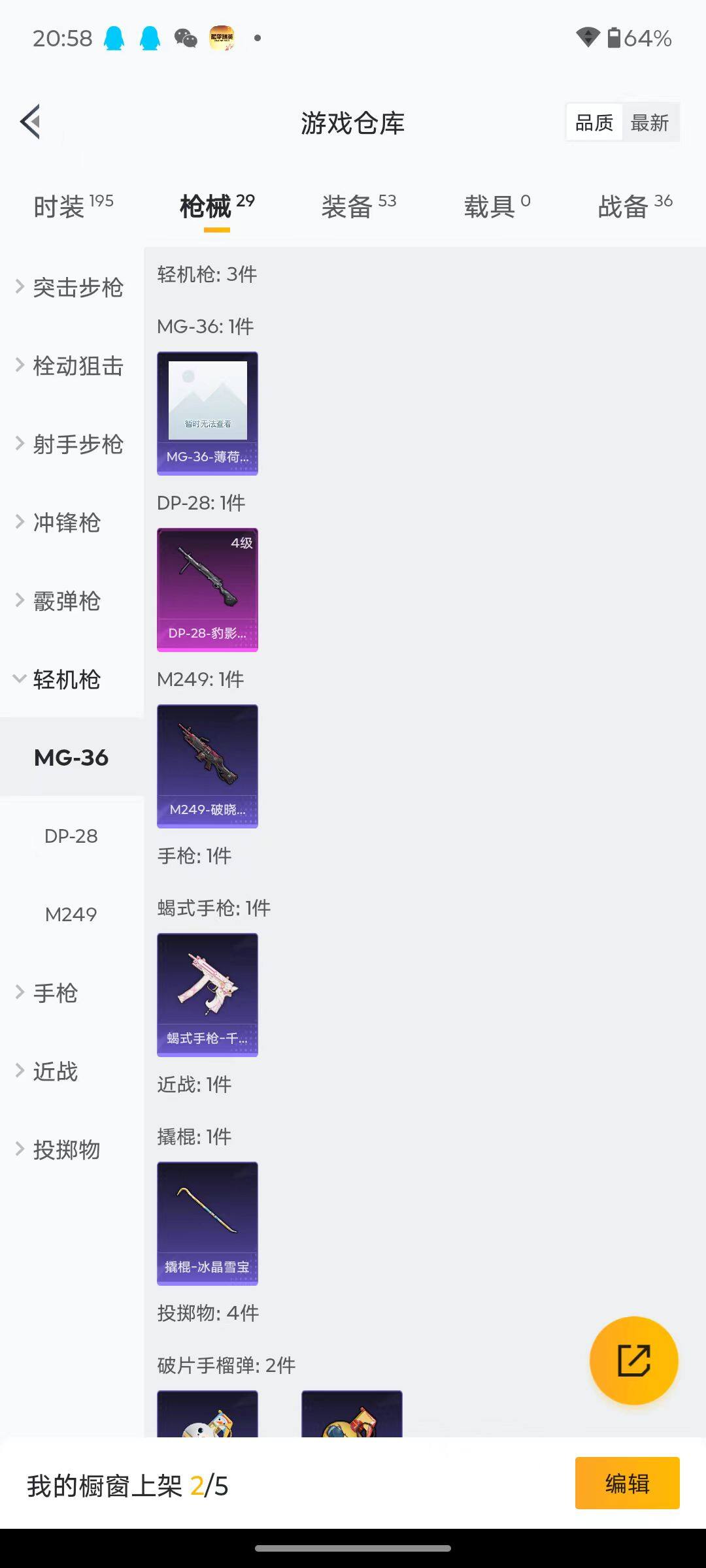Tap the 编辑 button
The width and height of the screenshot is (706, 1568).
coord(626,1483)
